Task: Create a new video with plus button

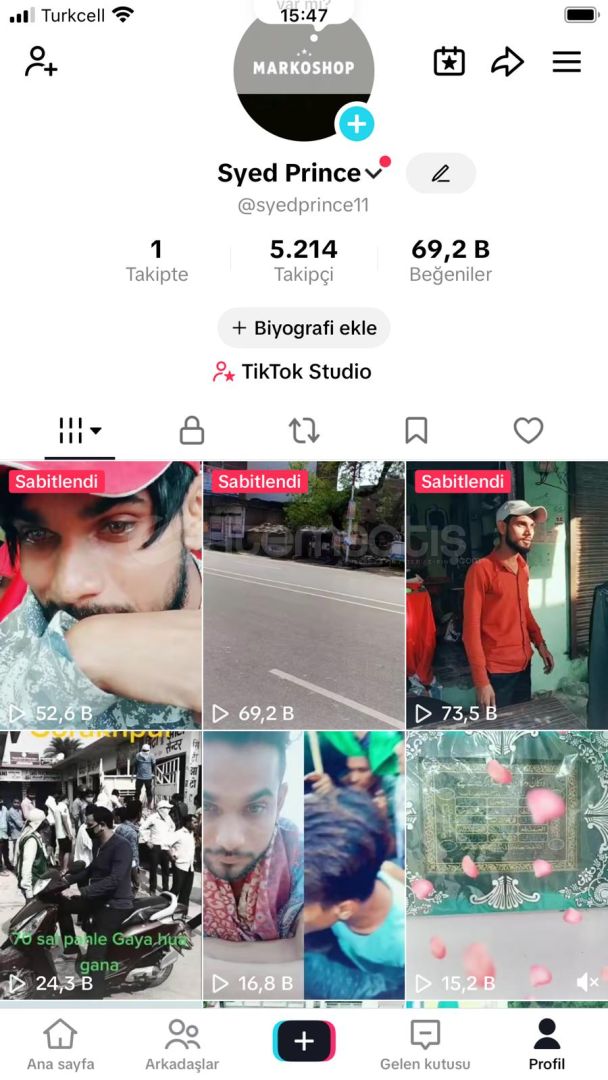Action: pyautogui.click(x=304, y=1041)
